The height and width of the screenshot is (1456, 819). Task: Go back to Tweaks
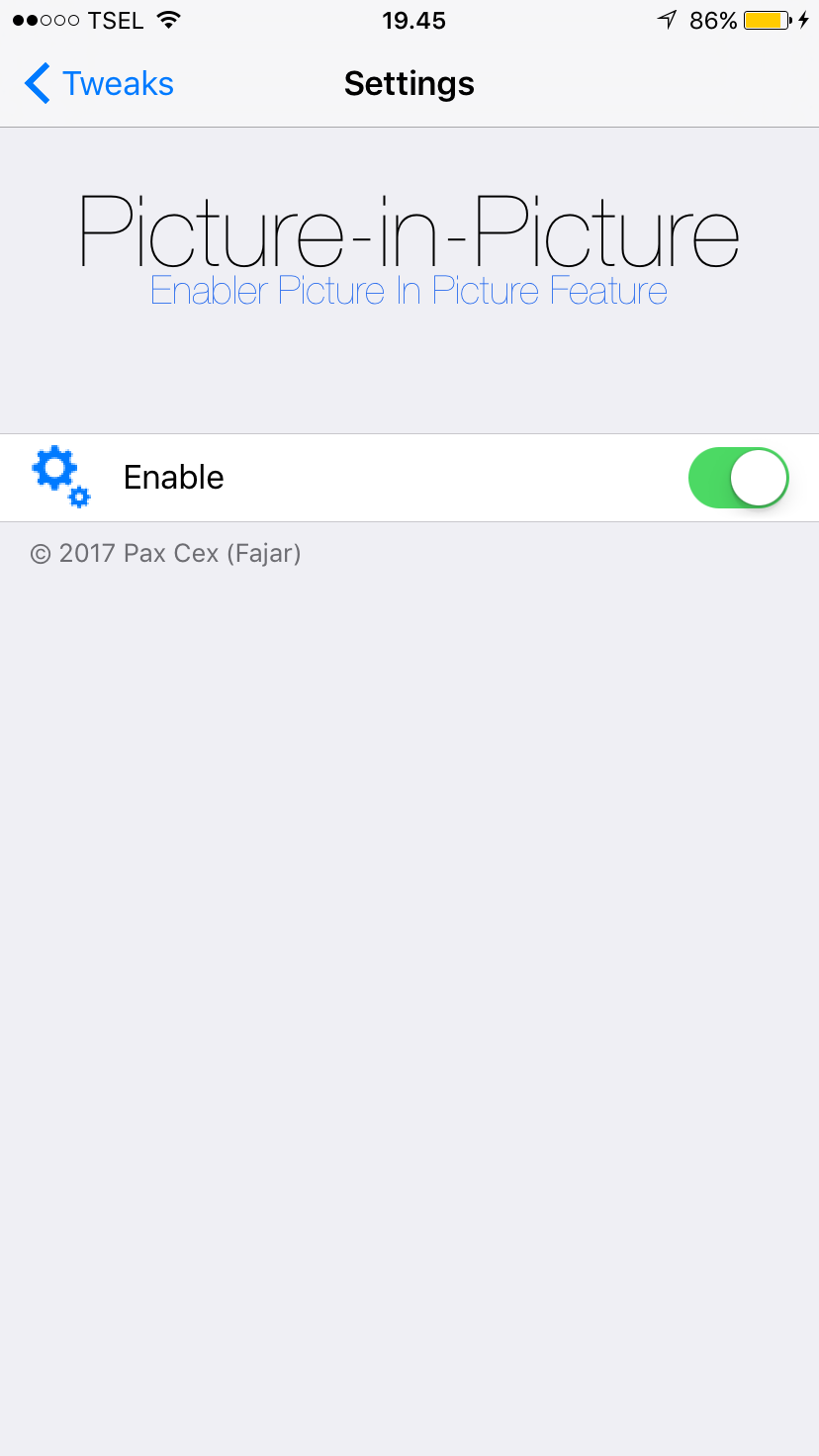(x=99, y=84)
